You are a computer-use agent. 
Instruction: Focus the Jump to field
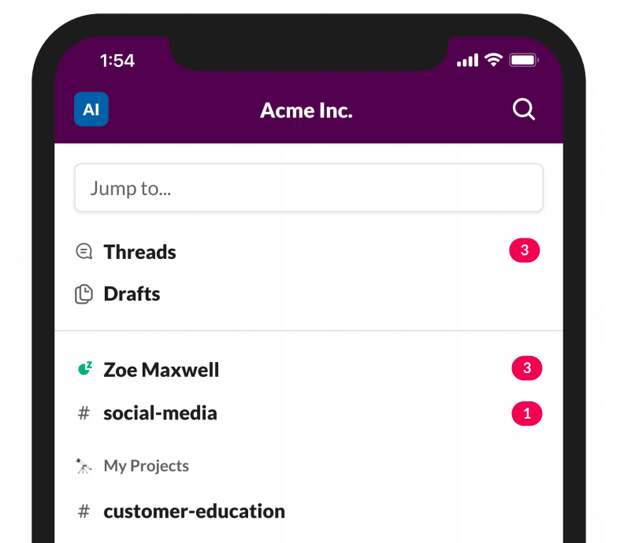coord(308,188)
